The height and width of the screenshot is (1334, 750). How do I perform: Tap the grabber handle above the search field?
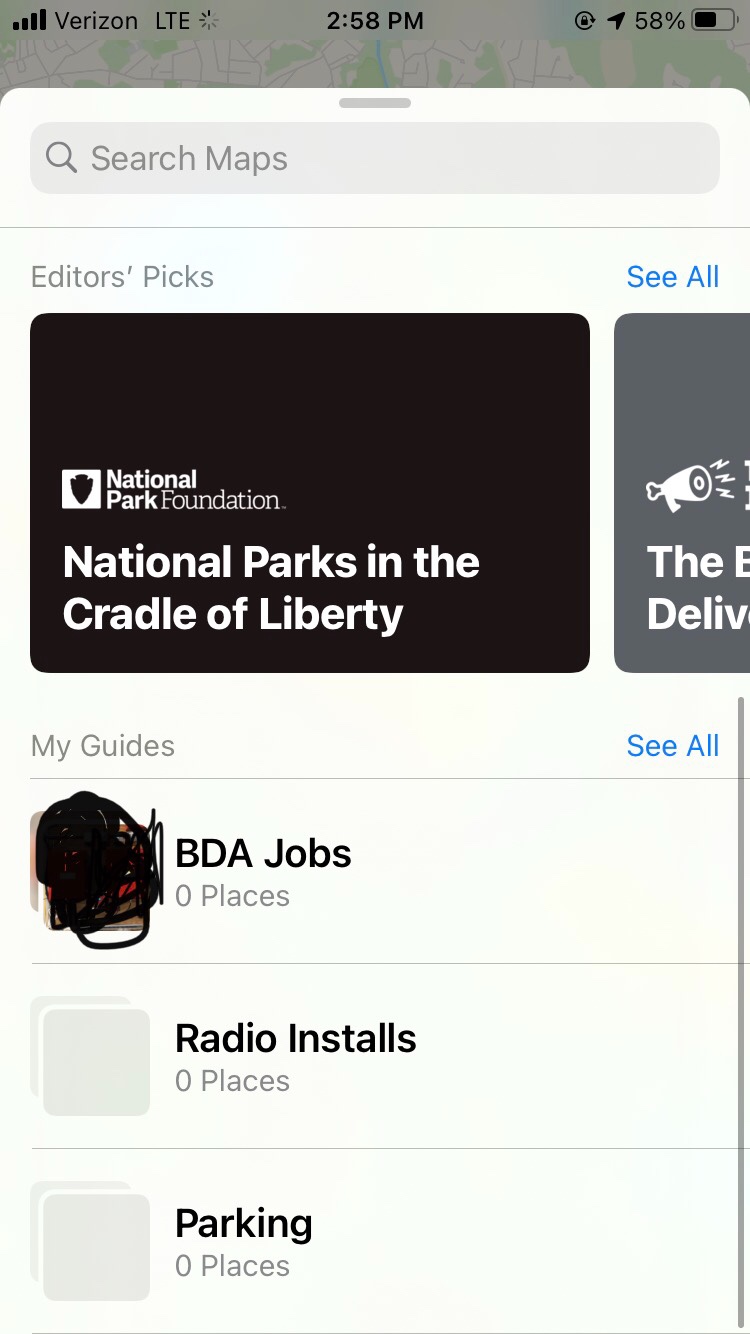pyautogui.click(x=375, y=103)
